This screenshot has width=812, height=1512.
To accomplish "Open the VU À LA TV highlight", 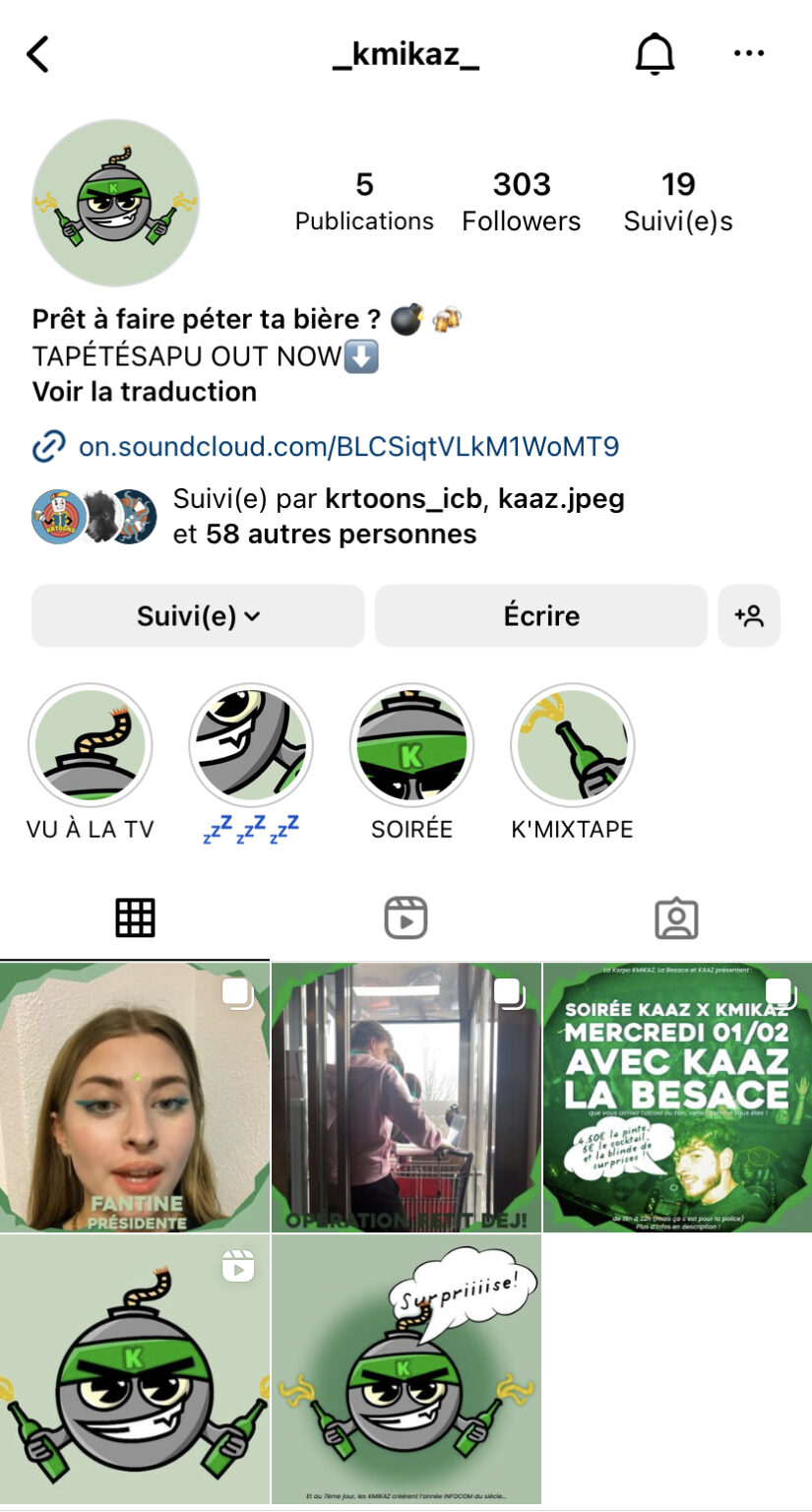I will (91, 746).
